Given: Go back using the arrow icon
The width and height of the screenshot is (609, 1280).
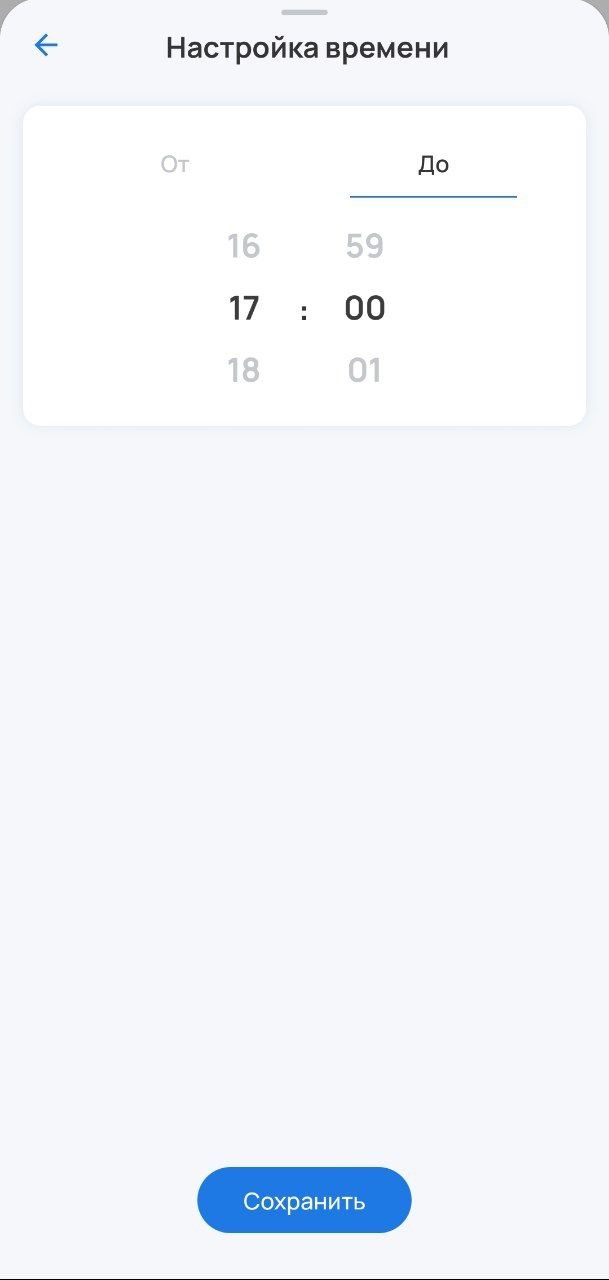Looking at the screenshot, I should [x=46, y=45].
